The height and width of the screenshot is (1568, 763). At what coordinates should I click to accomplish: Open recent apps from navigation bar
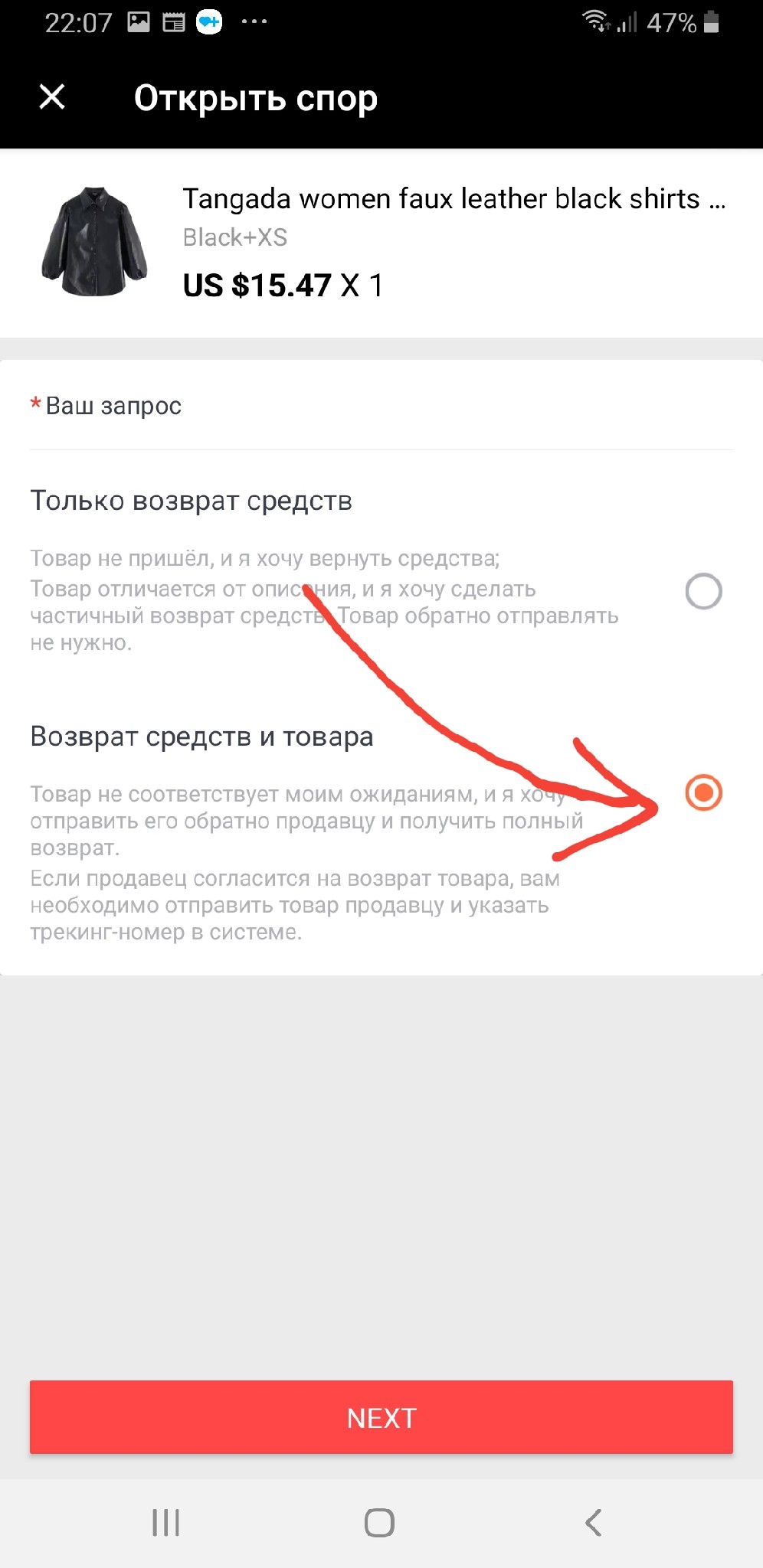click(165, 1522)
